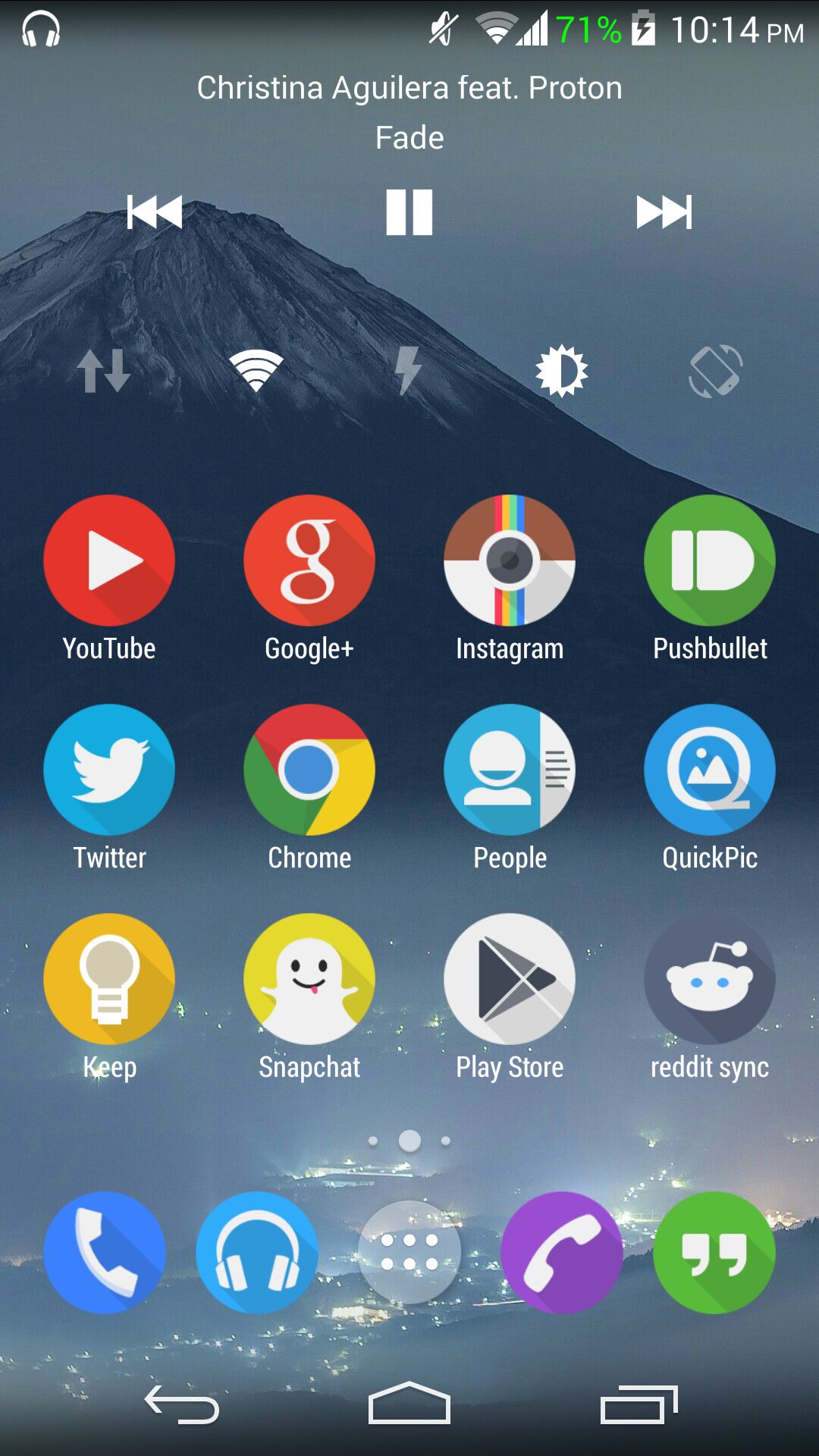Tap the brightness control in the widget

(561, 370)
